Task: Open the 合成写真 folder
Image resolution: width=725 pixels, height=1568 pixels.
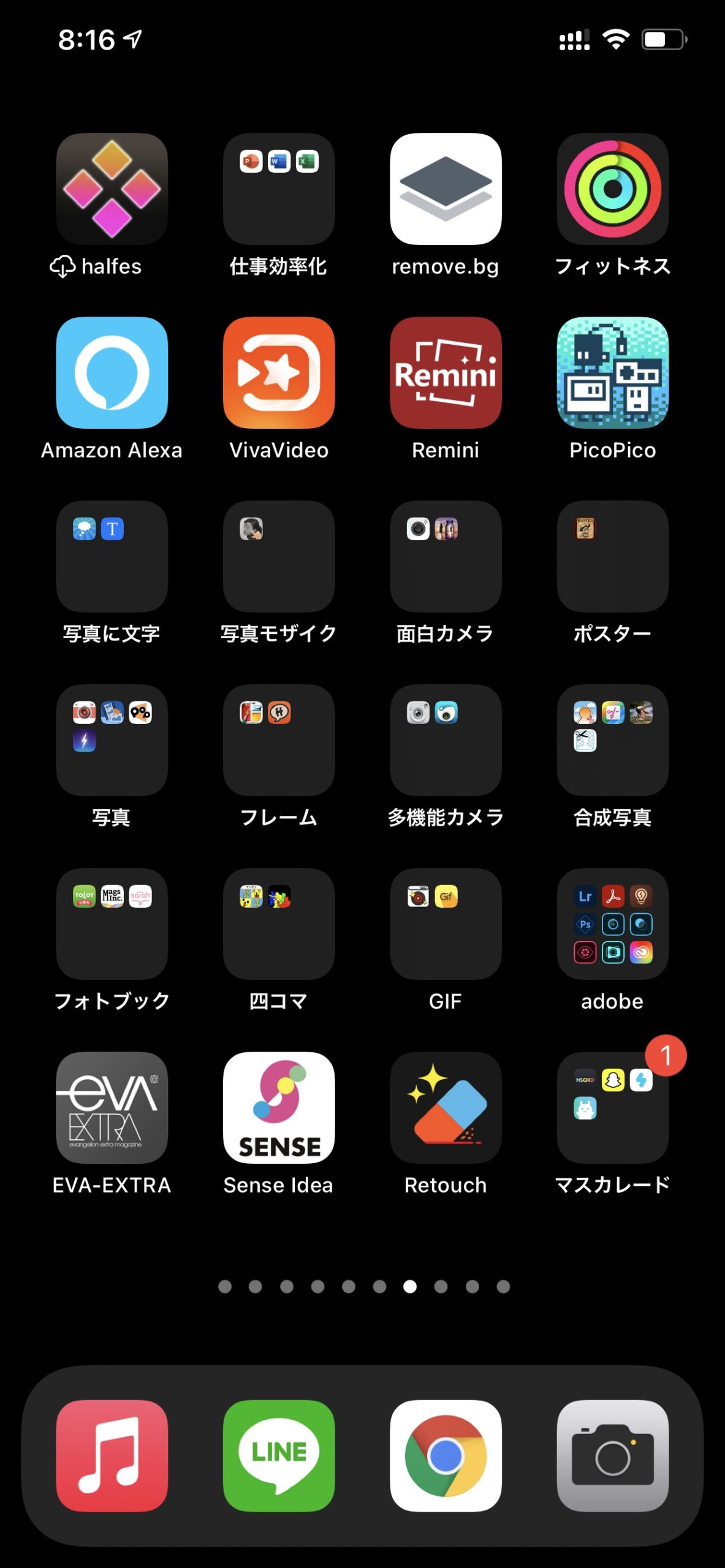Action: tap(612, 740)
